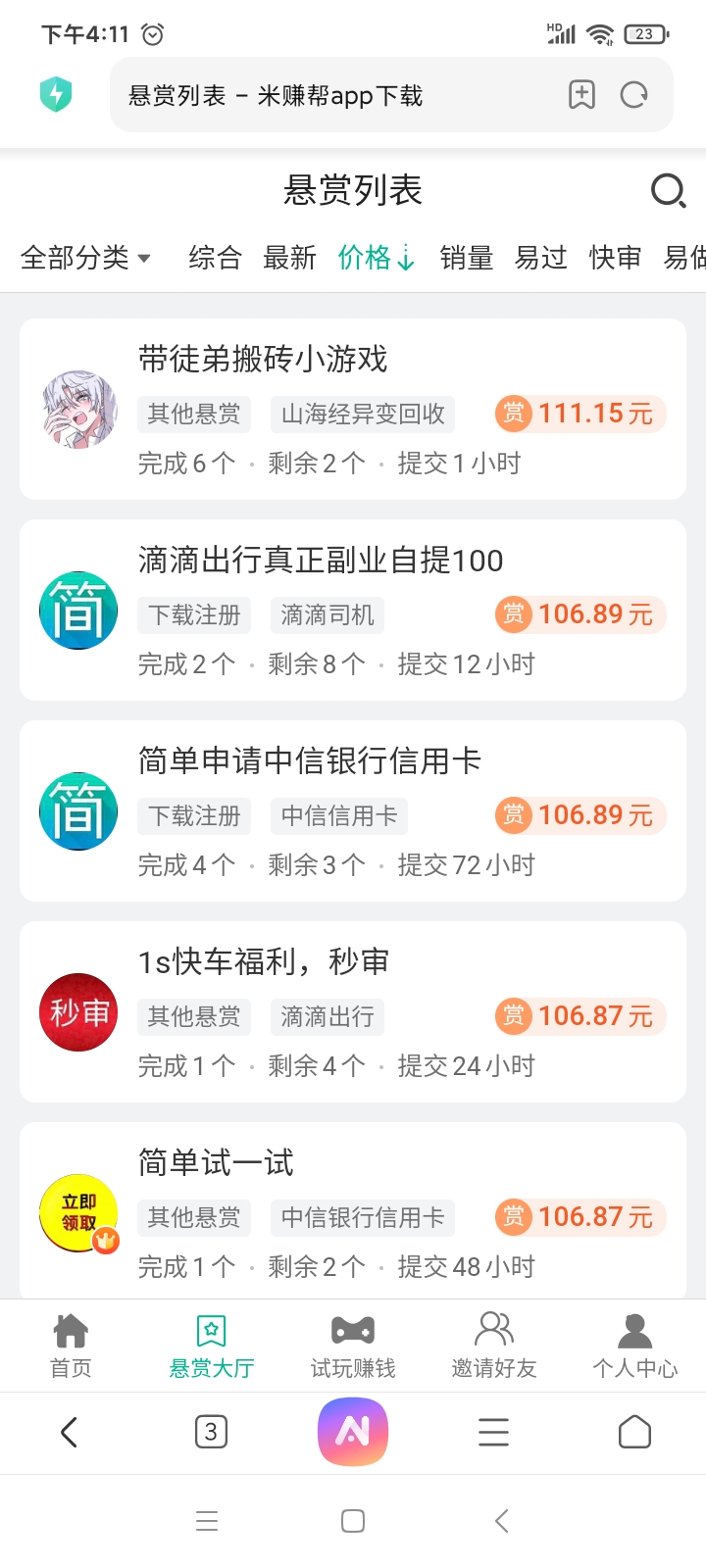Open the browser's tab switcher showing 3
Viewport: 706px width, 1568px height.
[211, 1433]
